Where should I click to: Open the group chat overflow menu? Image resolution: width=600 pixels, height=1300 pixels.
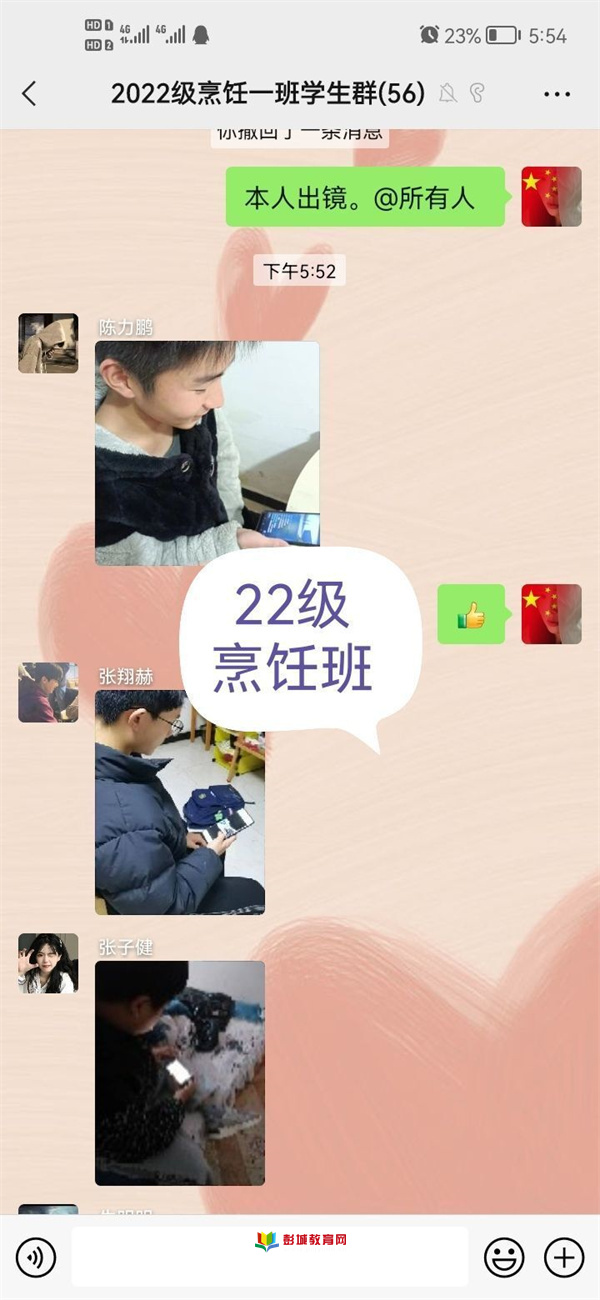pyautogui.click(x=557, y=94)
